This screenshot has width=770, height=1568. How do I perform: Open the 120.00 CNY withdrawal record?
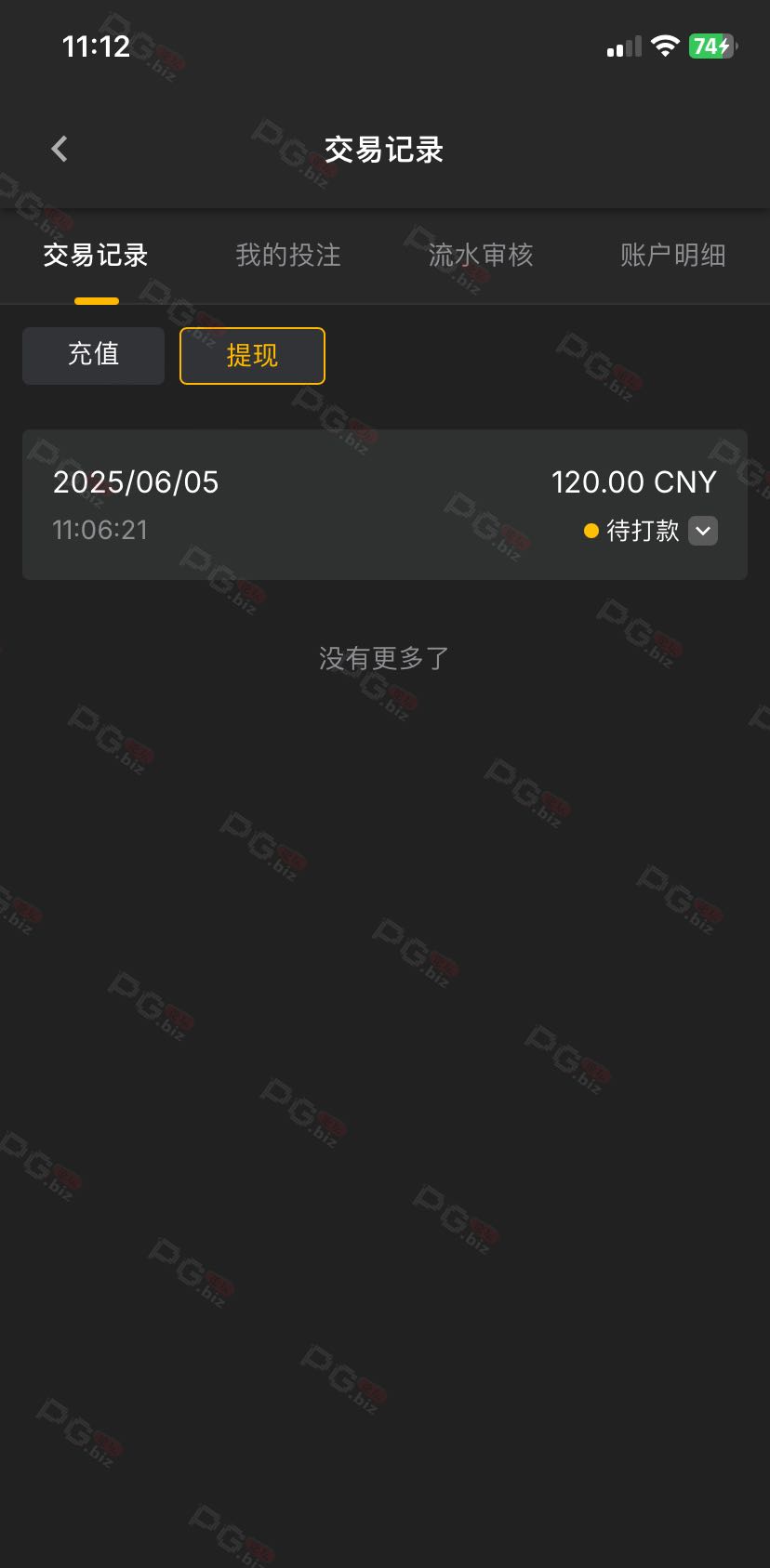[x=385, y=505]
